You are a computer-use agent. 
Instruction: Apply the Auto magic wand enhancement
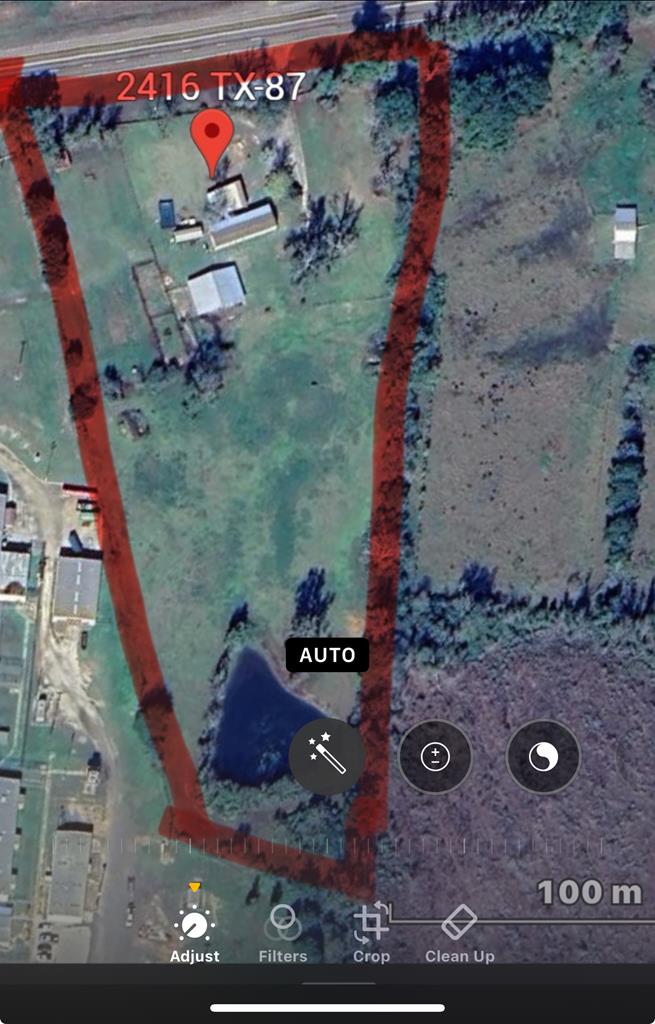pyautogui.click(x=327, y=757)
